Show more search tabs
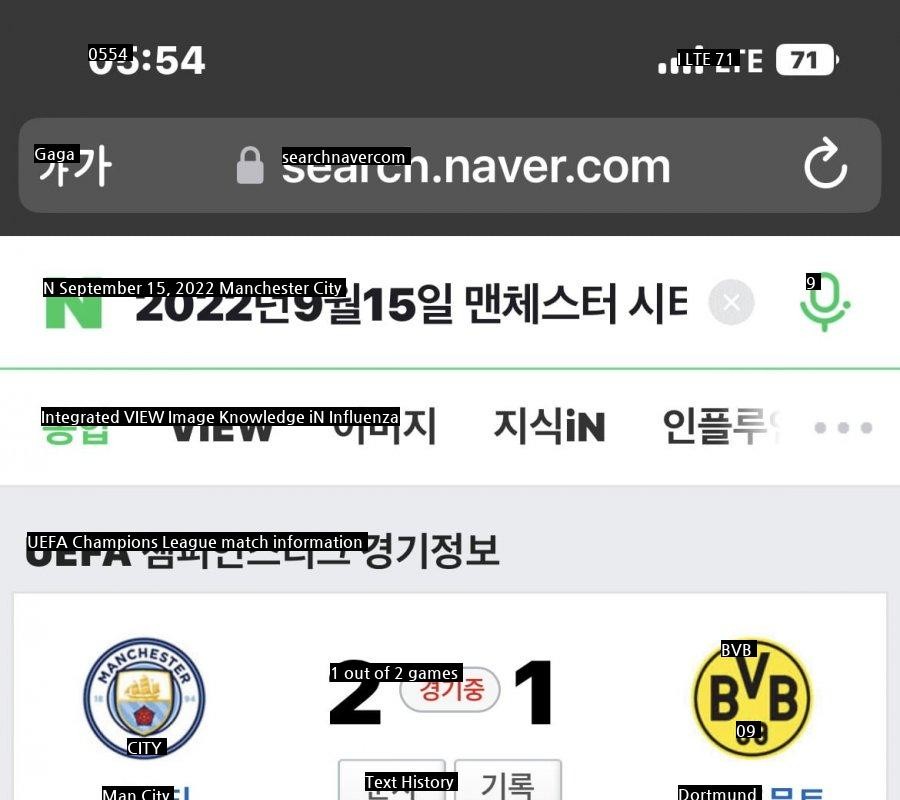 click(x=842, y=427)
